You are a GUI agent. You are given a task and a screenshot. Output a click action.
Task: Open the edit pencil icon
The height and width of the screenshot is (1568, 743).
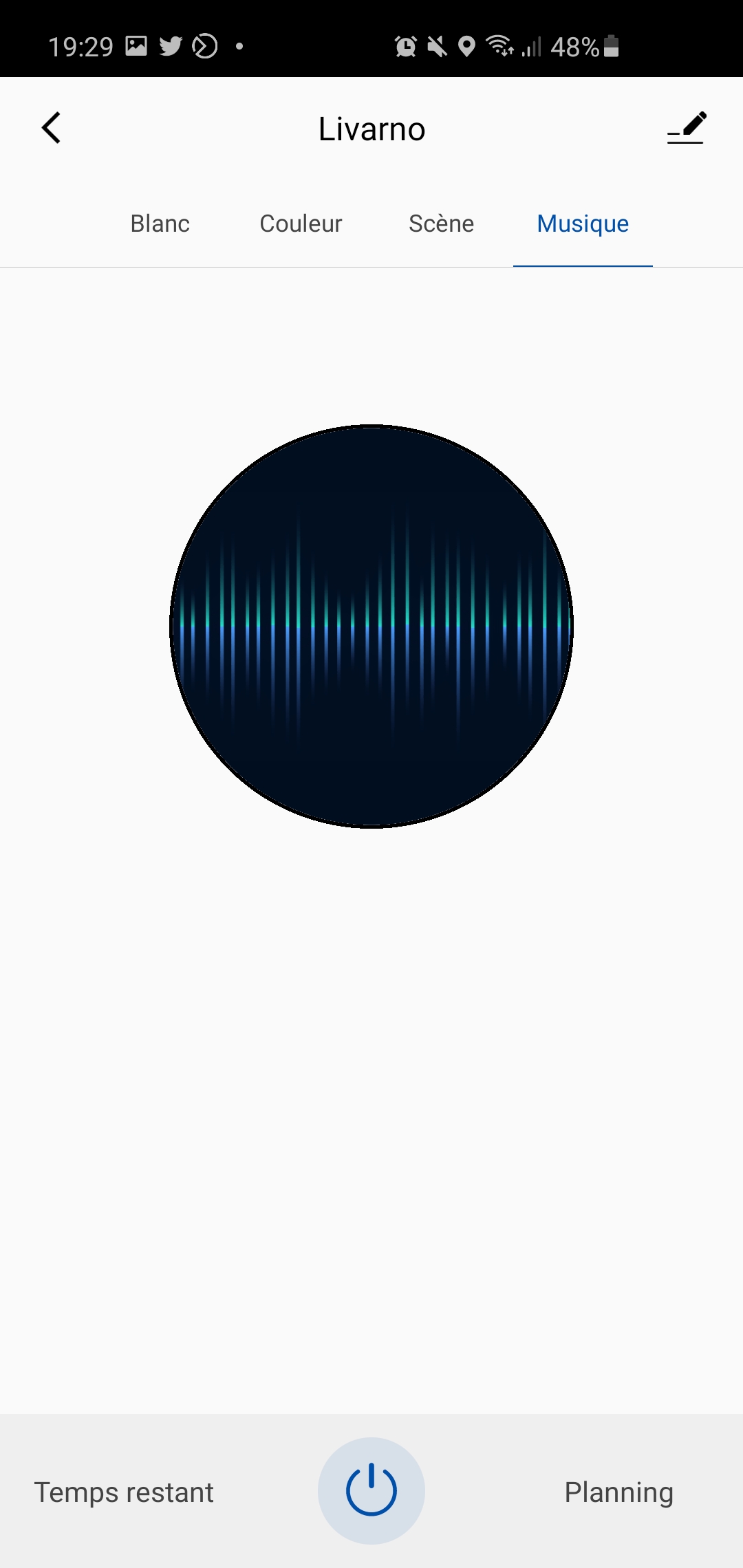pos(687,128)
